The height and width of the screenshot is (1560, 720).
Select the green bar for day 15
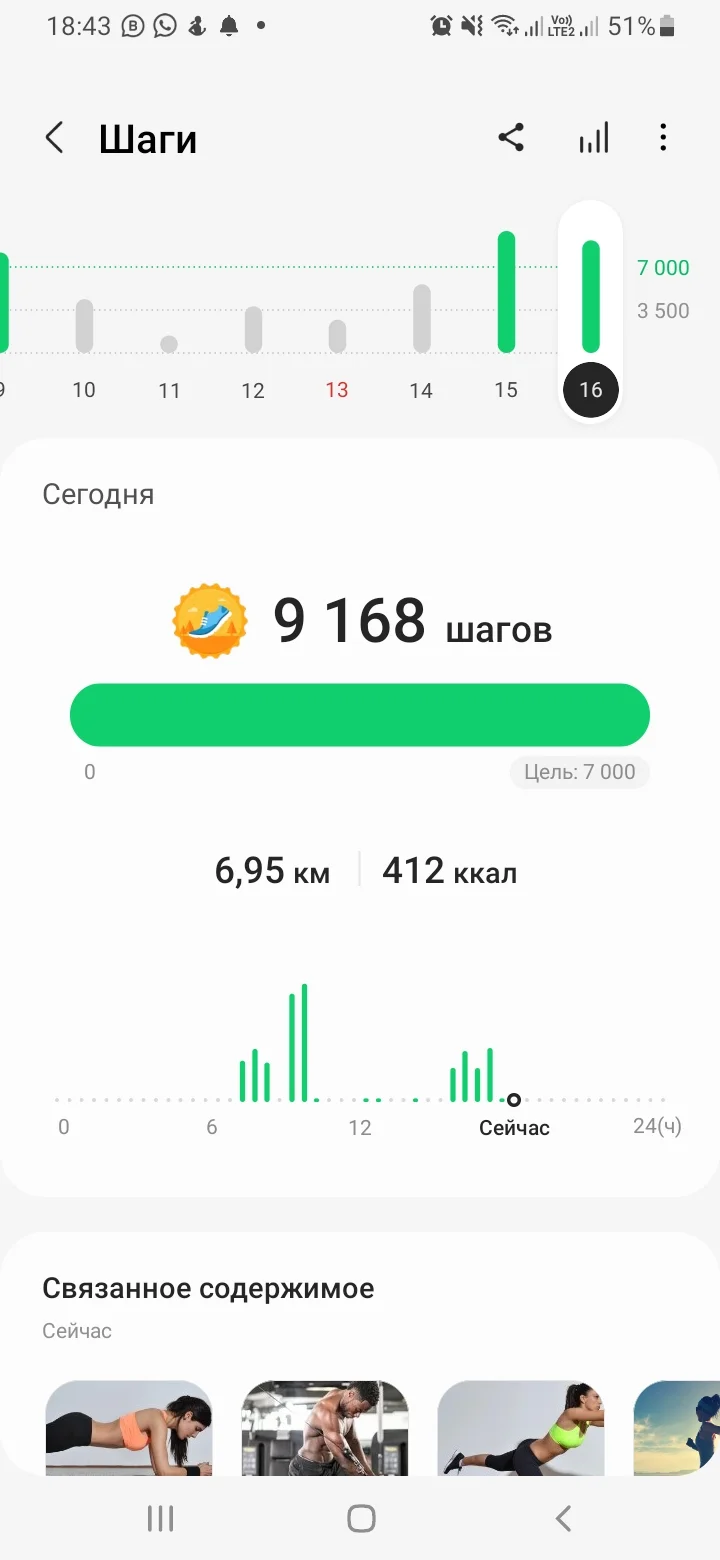[506, 290]
